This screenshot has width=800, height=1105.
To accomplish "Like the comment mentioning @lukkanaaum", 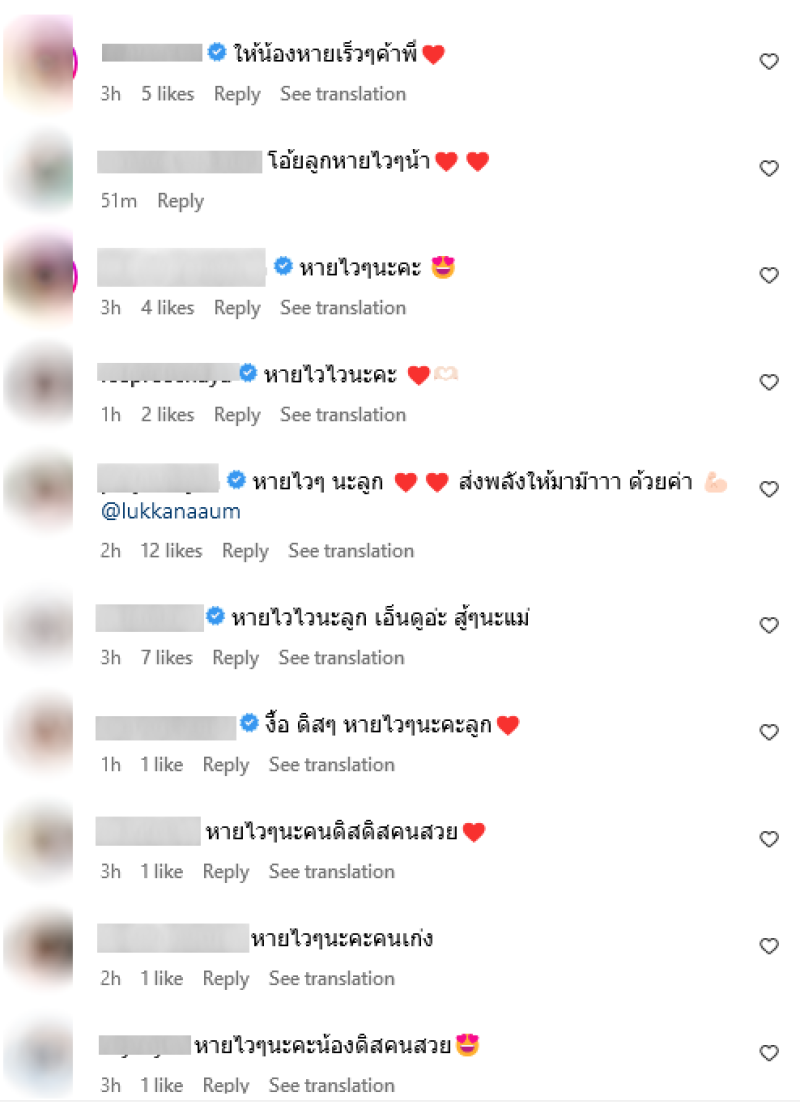I will 769,490.
